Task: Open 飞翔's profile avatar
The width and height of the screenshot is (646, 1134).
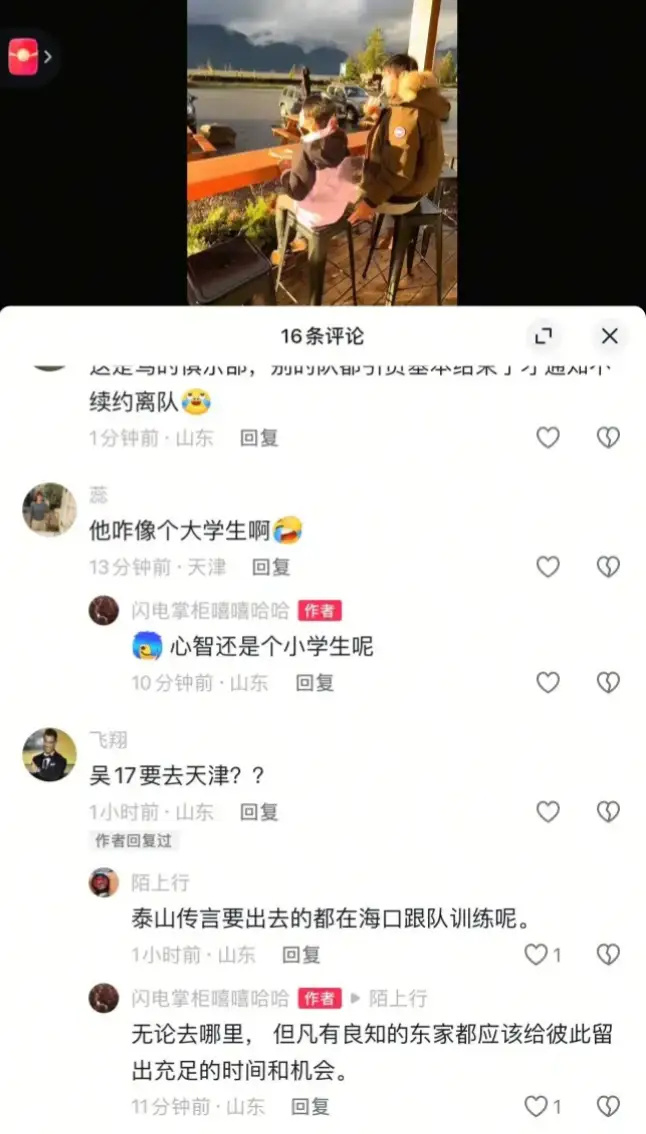Action: (x=50, y=755)
